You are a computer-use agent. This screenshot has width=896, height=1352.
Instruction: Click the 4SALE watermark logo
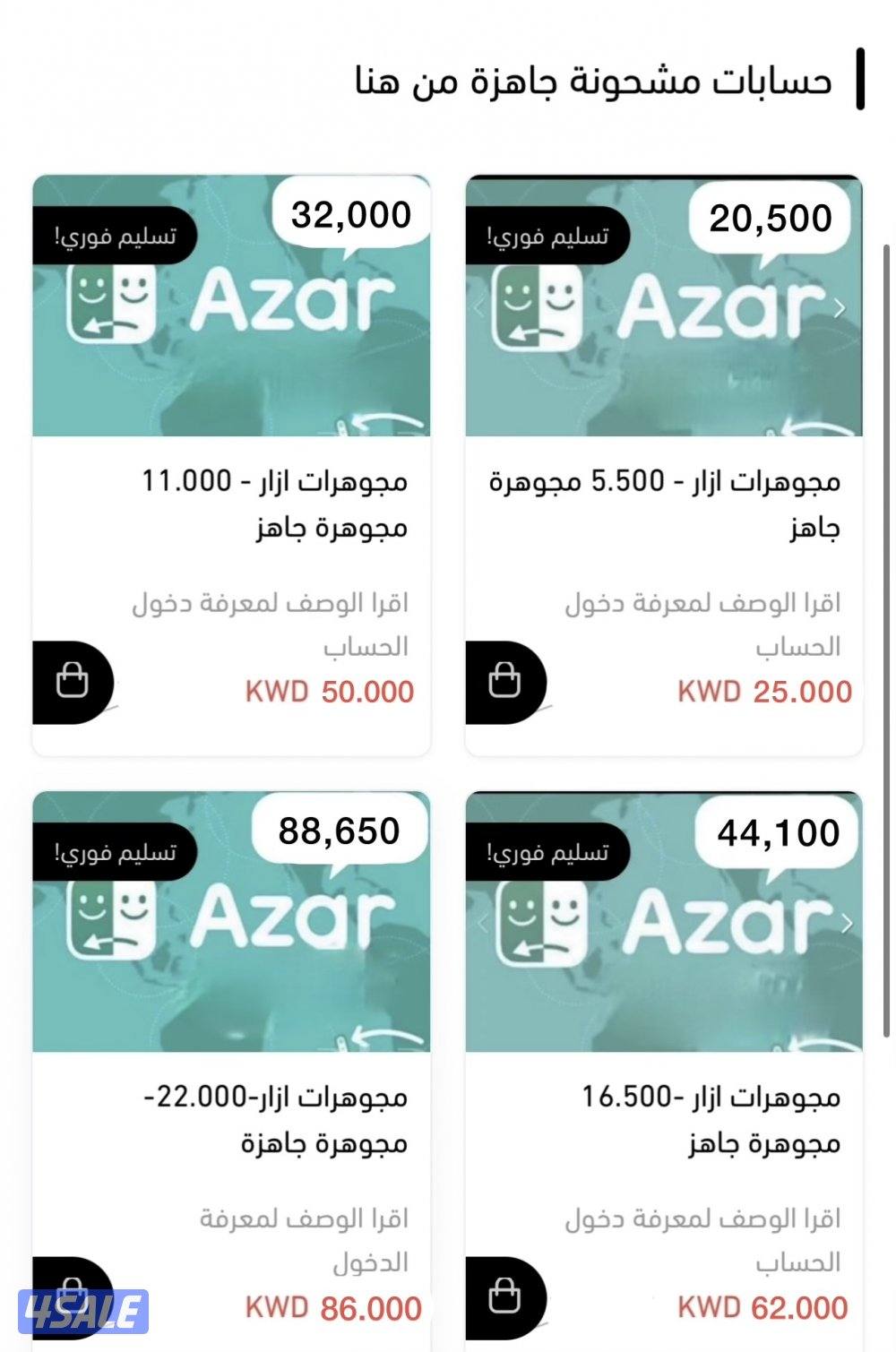pyautogui.click(x=85, y=1311)
